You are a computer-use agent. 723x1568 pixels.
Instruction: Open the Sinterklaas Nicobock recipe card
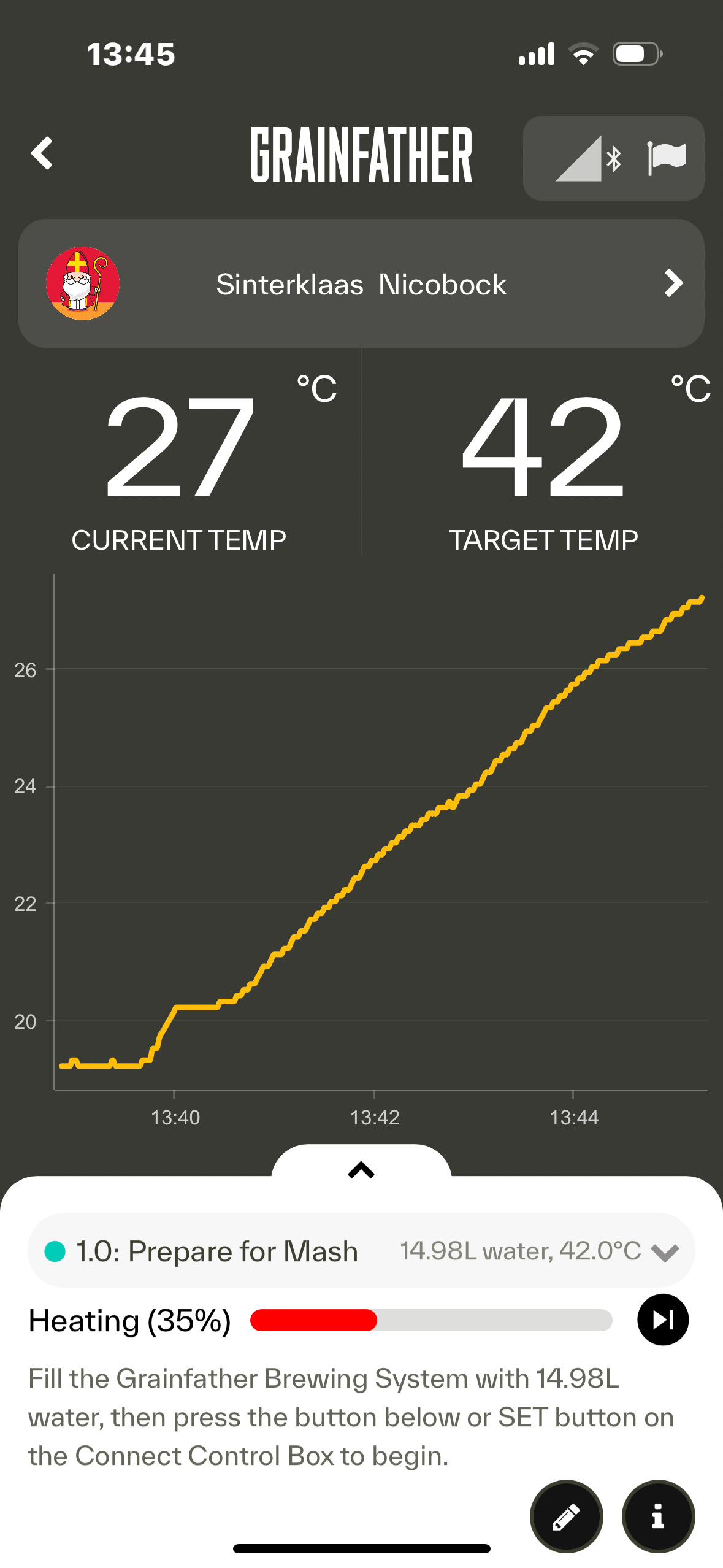361,283
